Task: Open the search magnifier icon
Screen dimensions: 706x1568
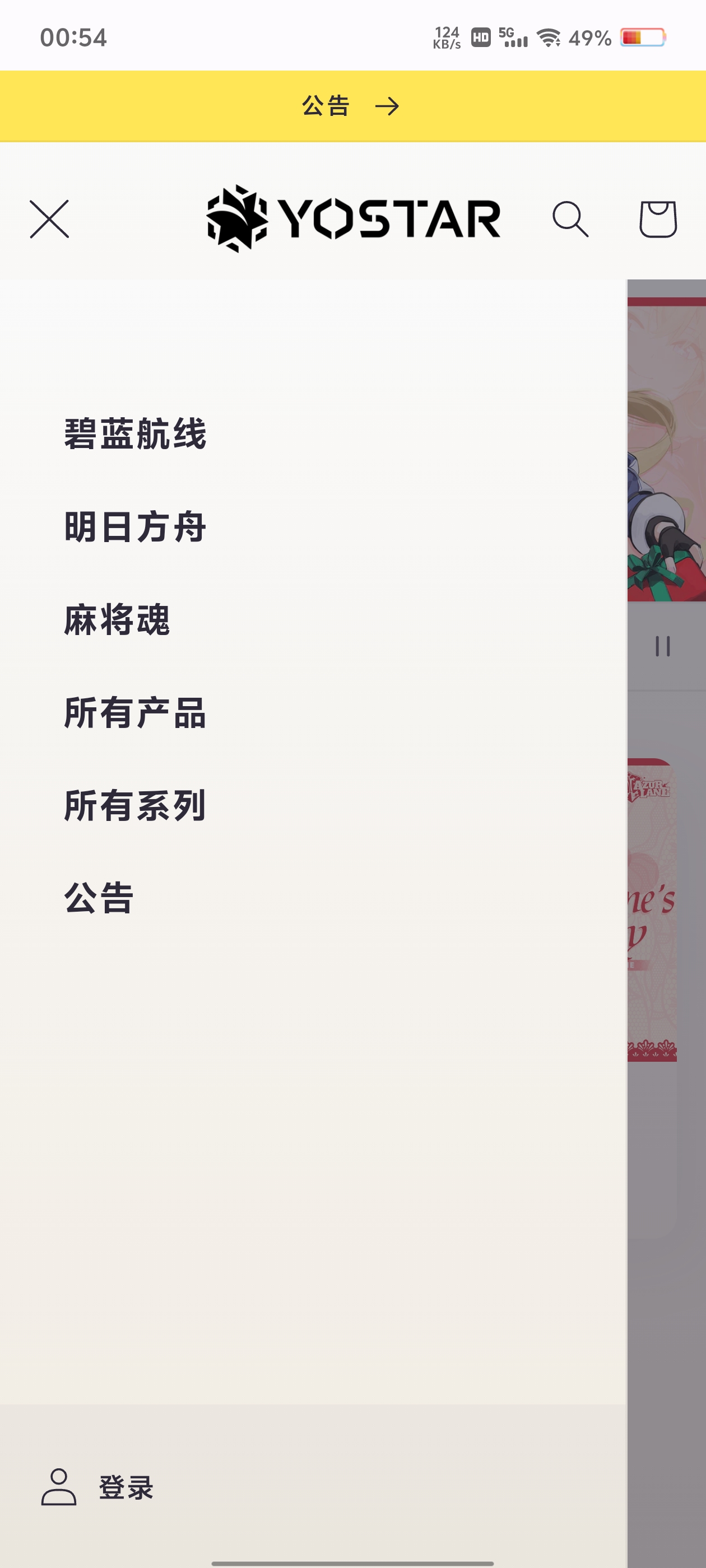Action: tap(570, 219)
